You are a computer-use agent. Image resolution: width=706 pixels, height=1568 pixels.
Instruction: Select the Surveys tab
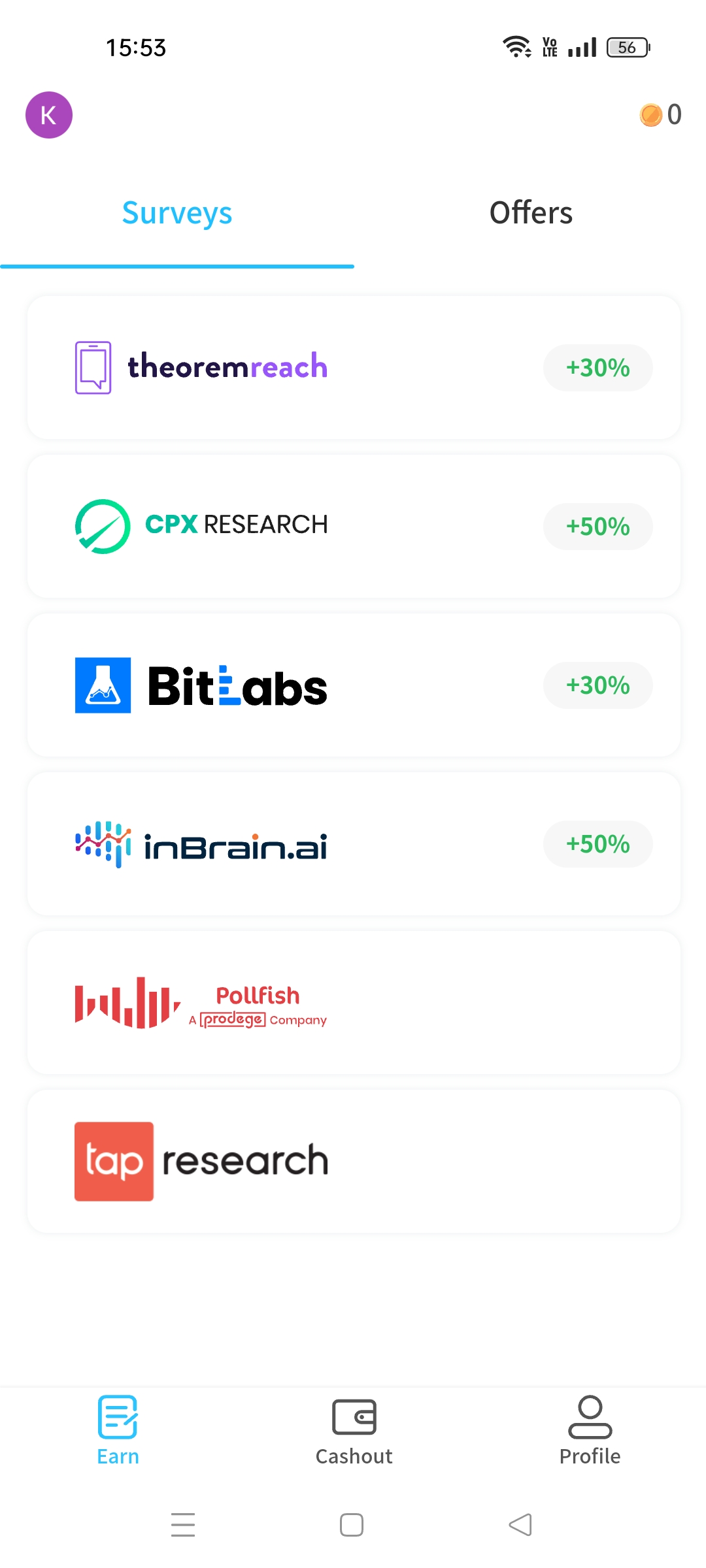pyautogui.click(x=177, y=213)
